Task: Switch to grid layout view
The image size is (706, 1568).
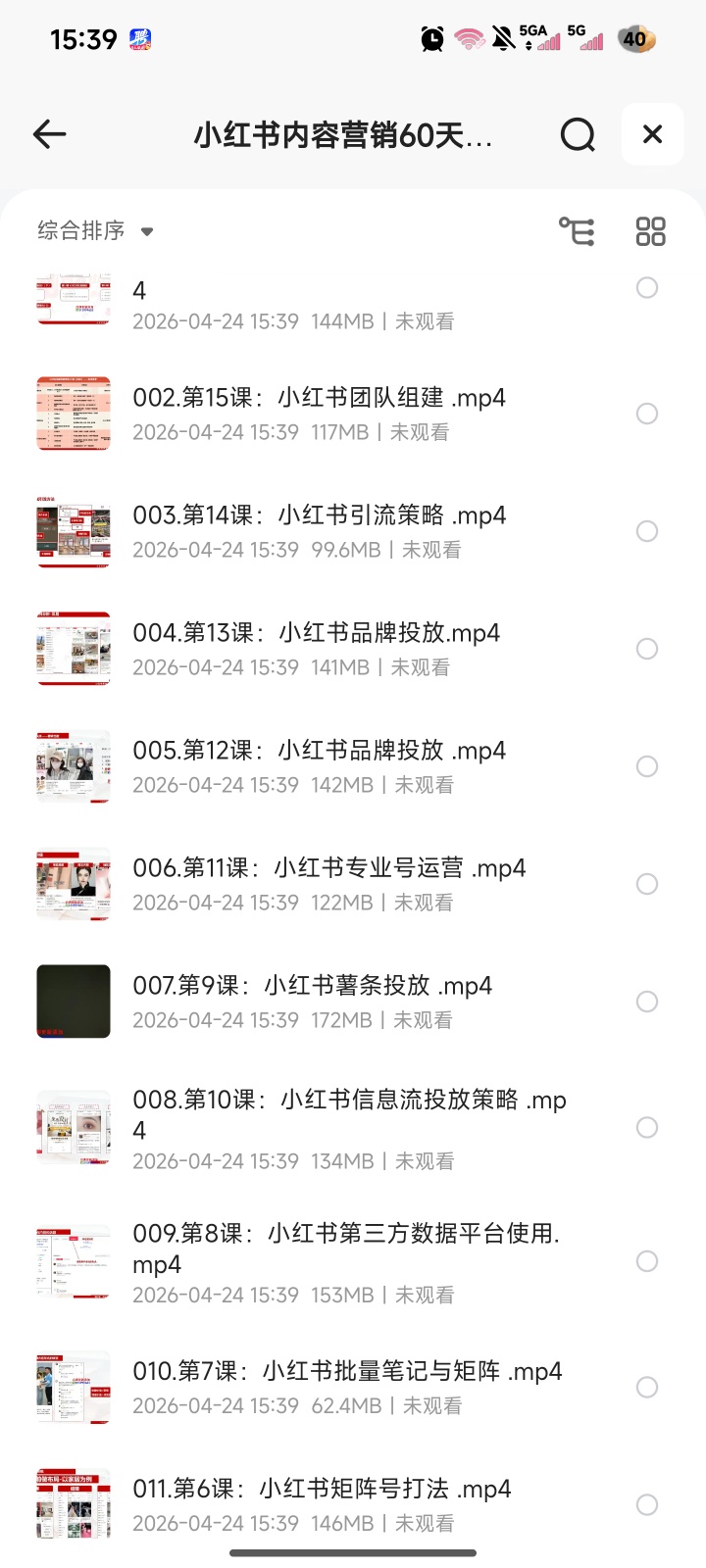Action: pyautogui.click(x=650, y=231)
